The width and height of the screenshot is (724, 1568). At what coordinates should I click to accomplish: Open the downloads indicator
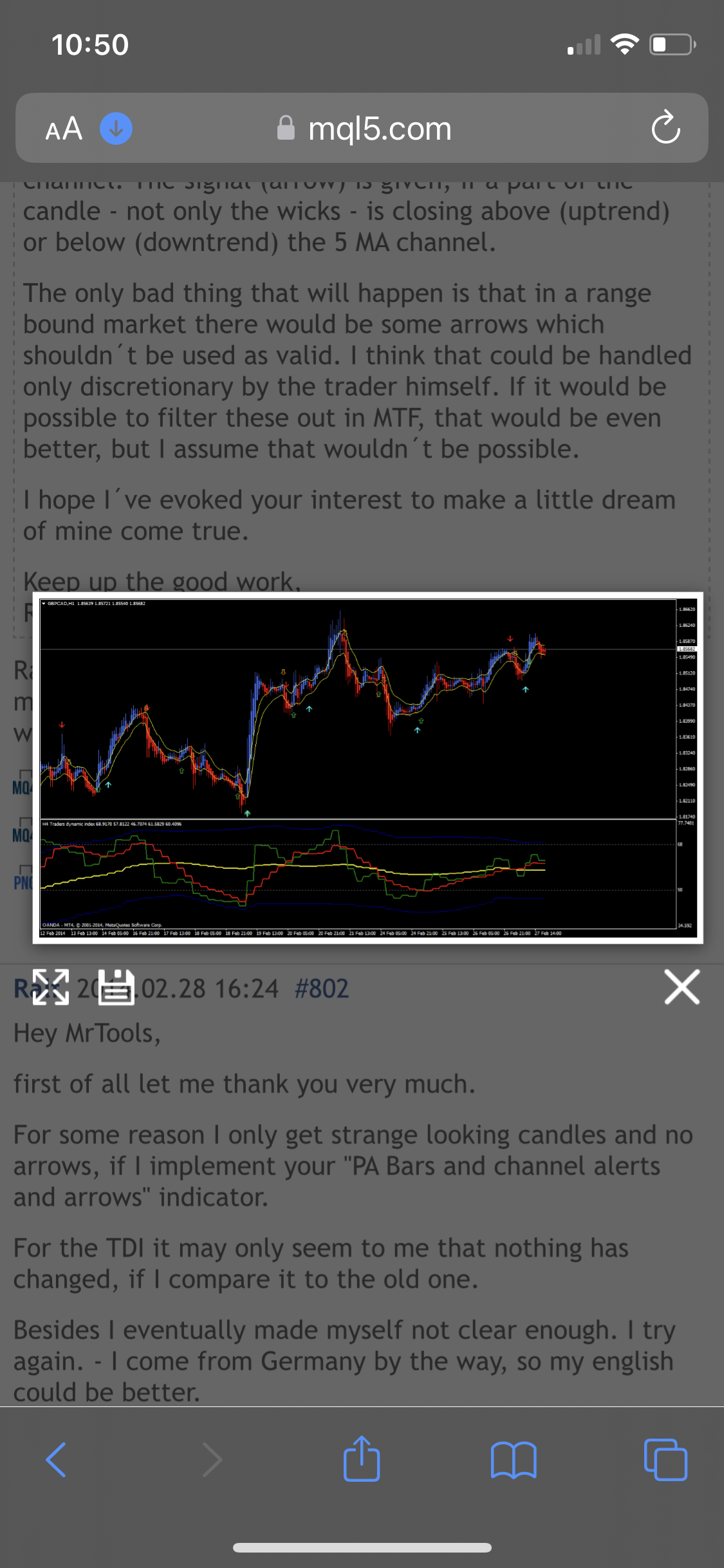click(x=116, y=129)
